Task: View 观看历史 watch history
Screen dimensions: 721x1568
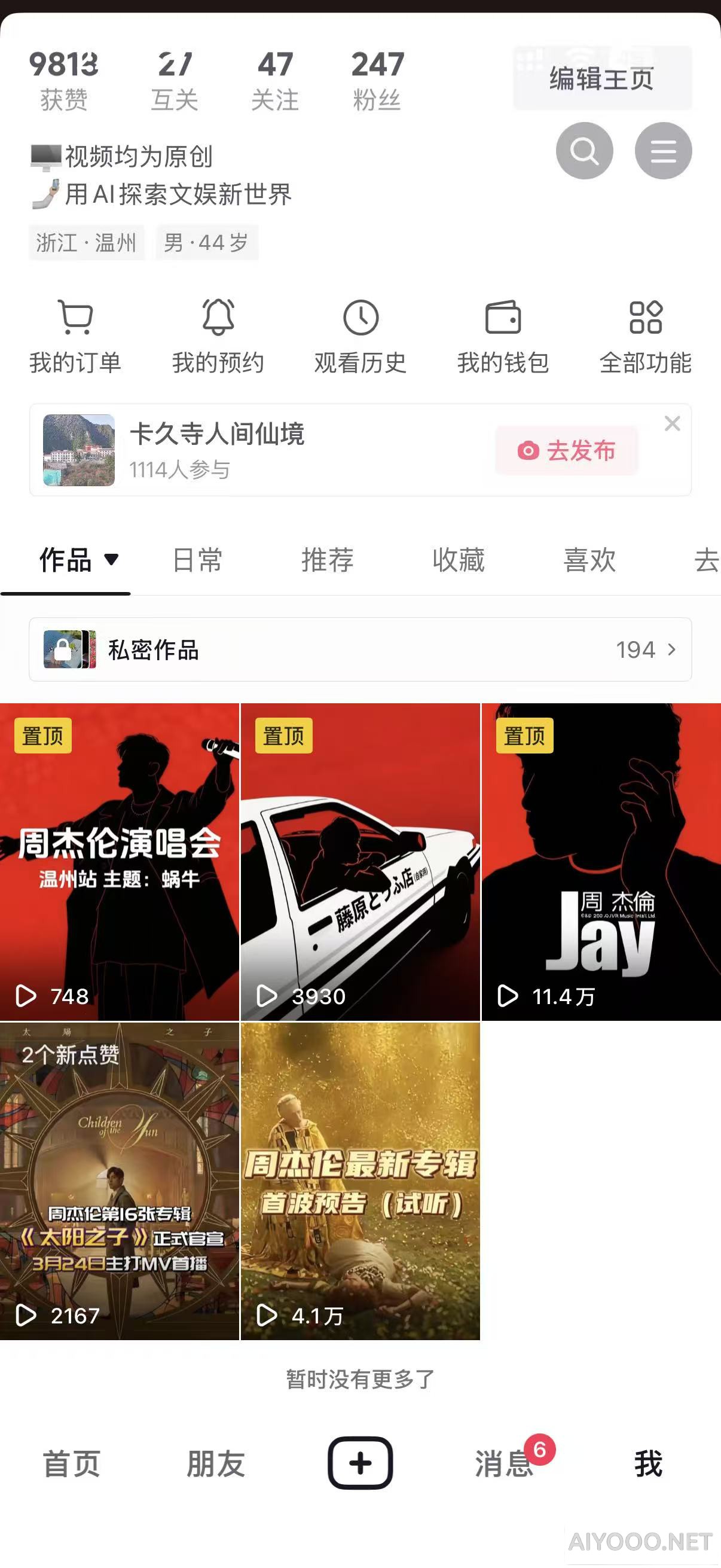Action: click(360, 335)
